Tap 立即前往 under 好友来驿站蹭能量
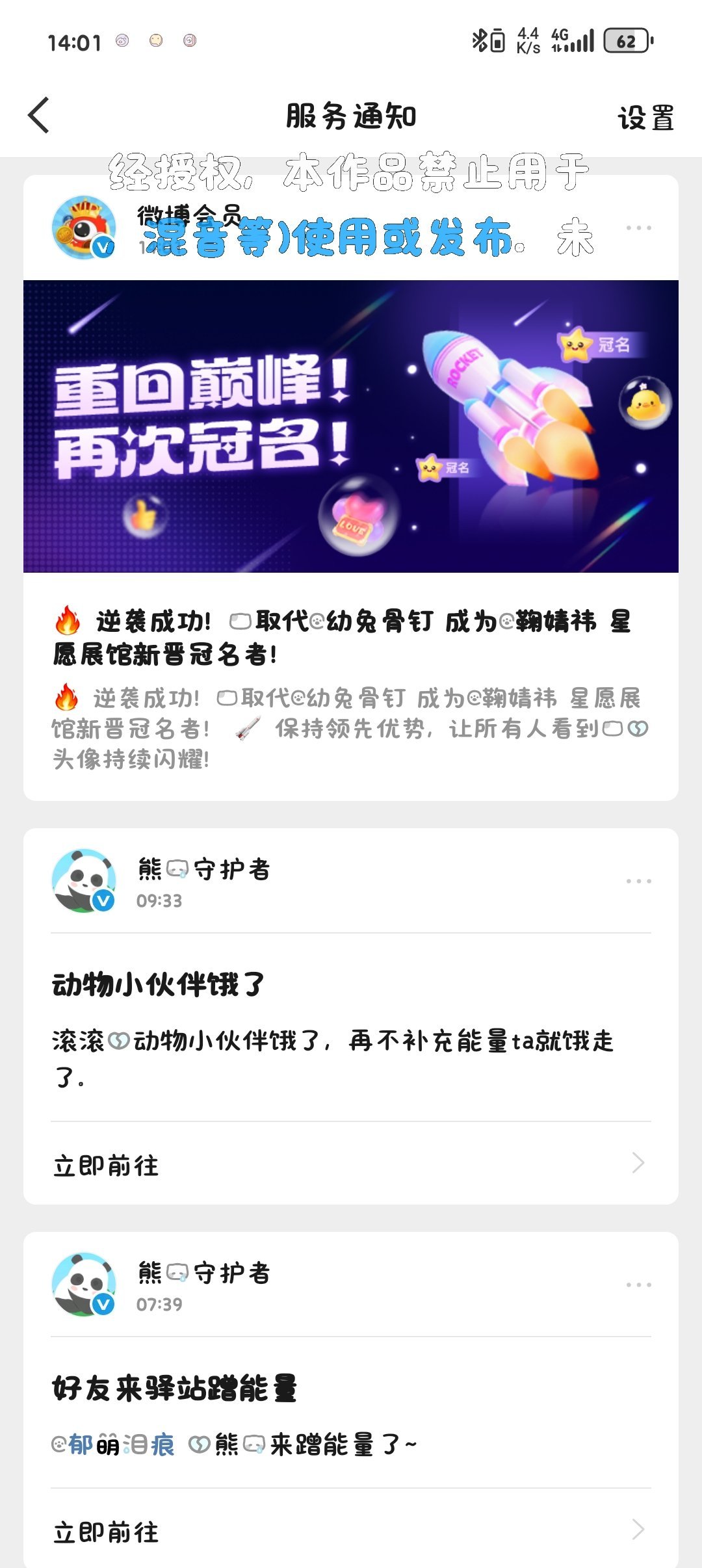The height and width of the screenshot is (1568, 702). coord(351,1530)
